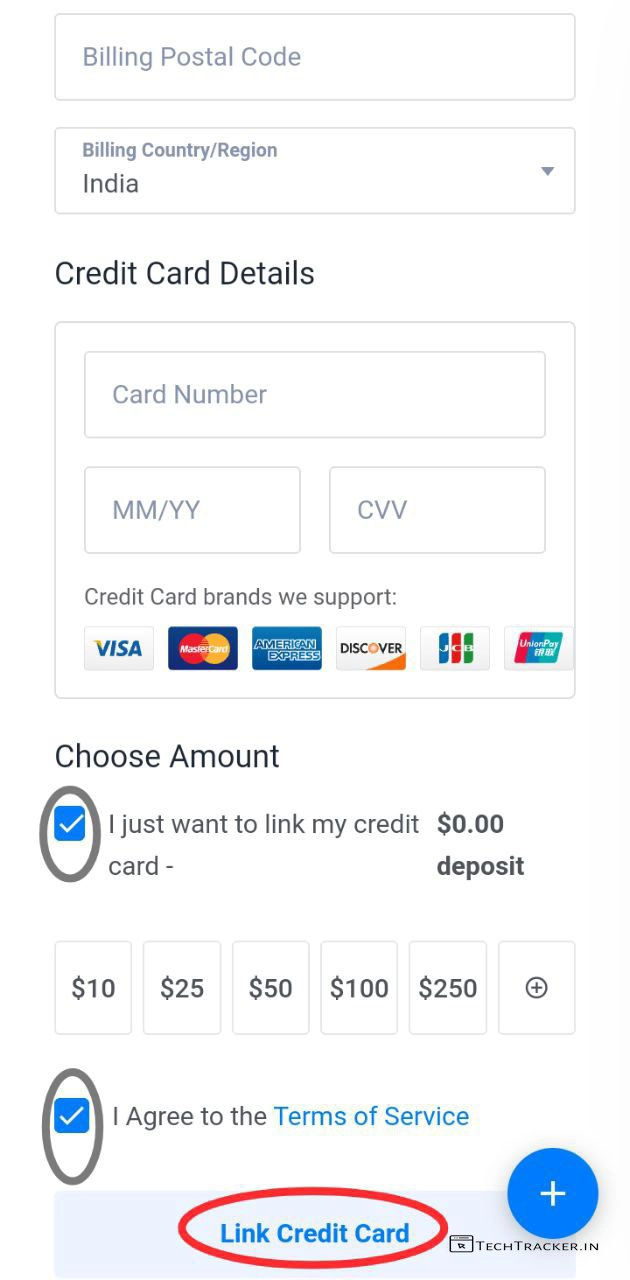This screenshot has height=1280, width=630.
Task: Tap the MM/YY expiry field
Action: pos(192,510)
